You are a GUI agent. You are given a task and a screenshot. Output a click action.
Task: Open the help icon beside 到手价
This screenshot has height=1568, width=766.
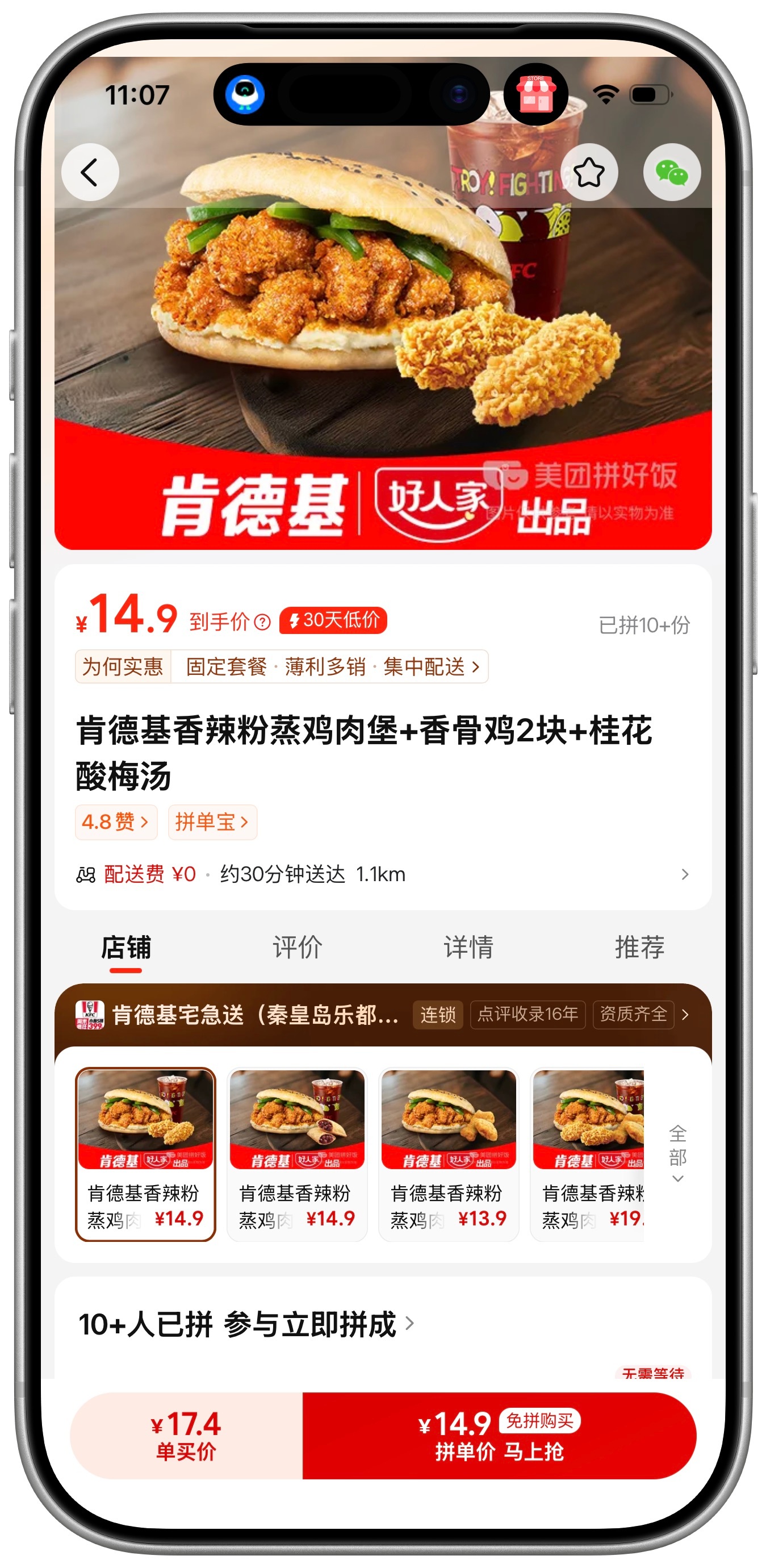click(x=261, y=621)
